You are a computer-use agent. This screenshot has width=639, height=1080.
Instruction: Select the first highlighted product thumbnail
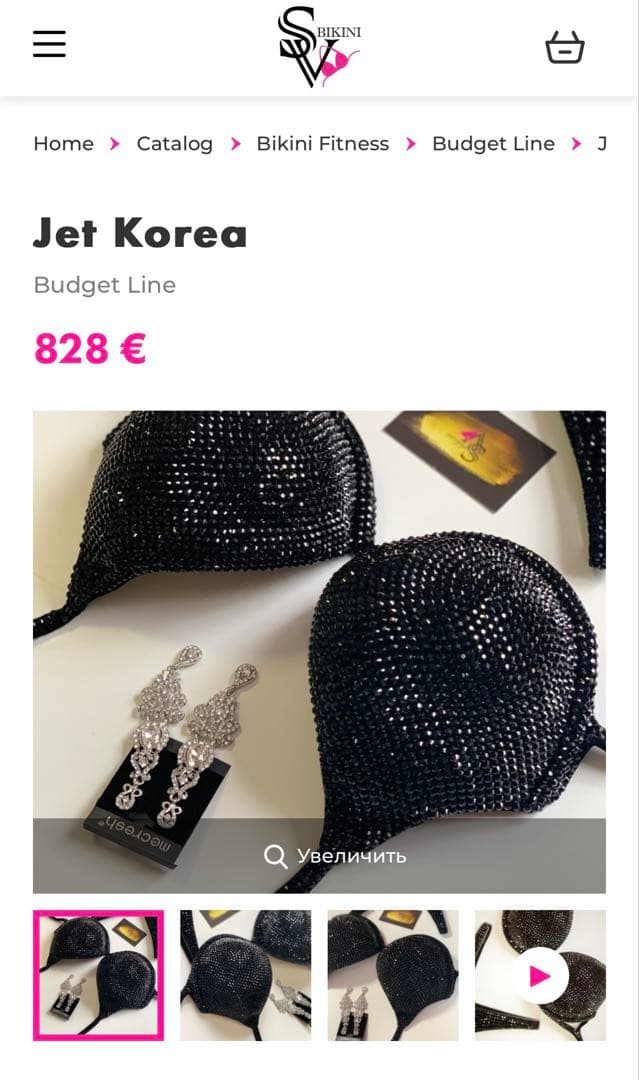coord(98,975)
